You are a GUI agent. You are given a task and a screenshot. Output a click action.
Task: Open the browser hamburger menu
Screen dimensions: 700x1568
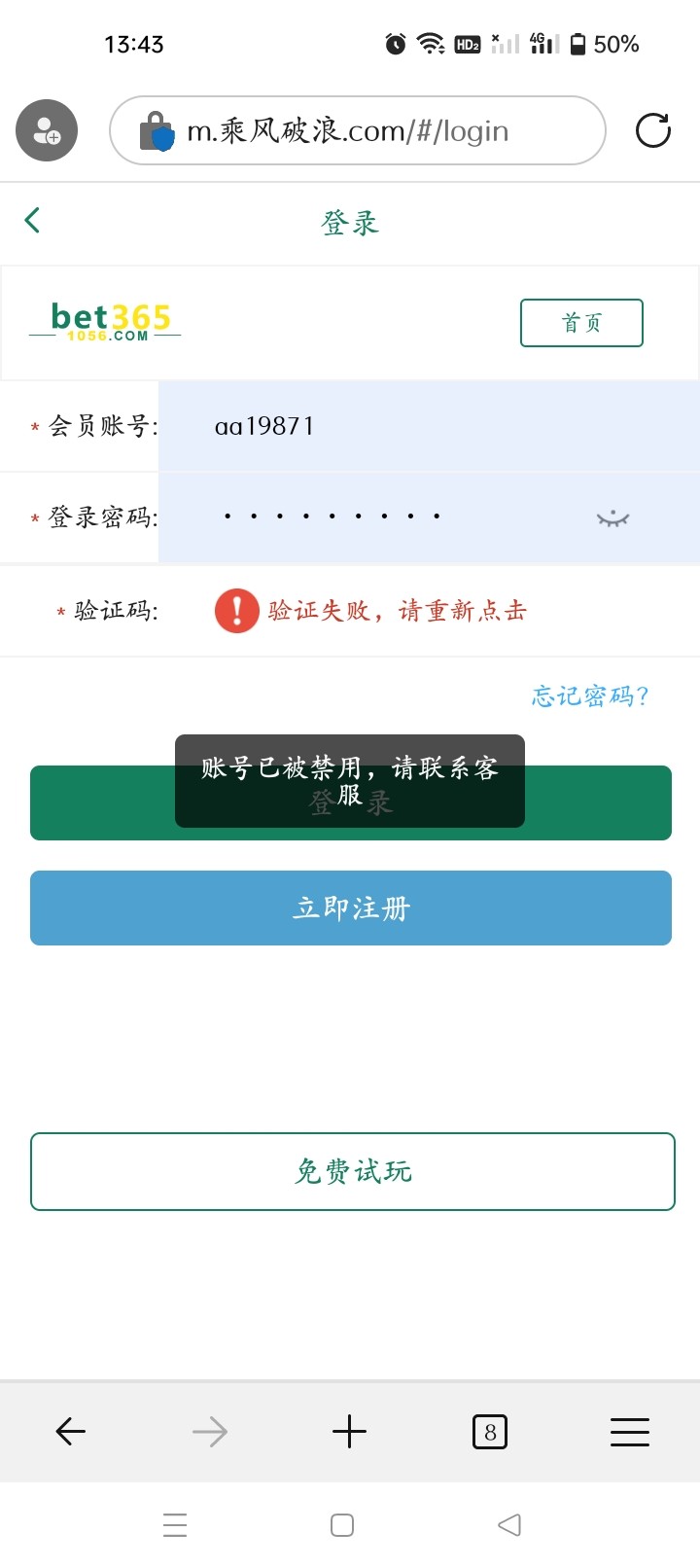pos(629,1431)
